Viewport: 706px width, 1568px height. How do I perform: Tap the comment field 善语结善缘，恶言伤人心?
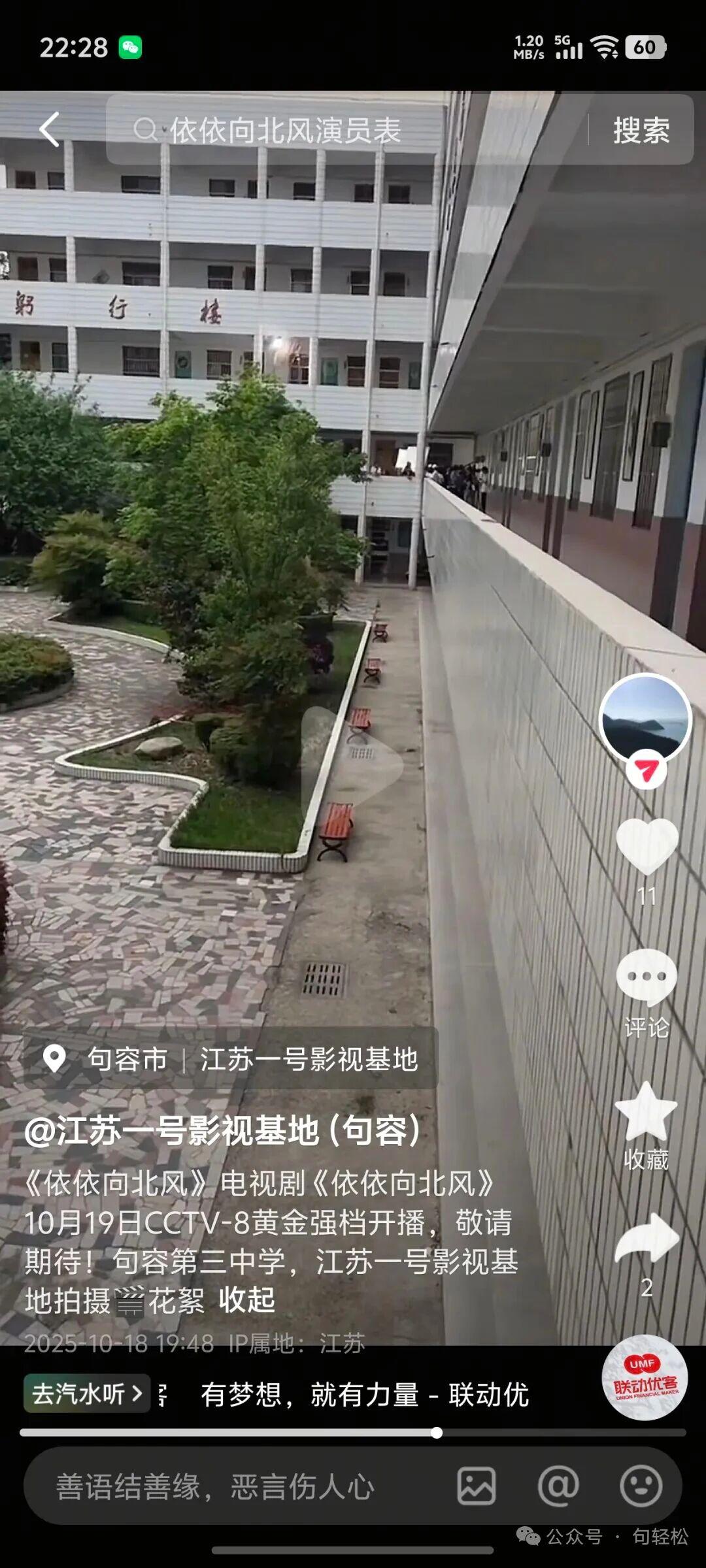coord(216,1486)
